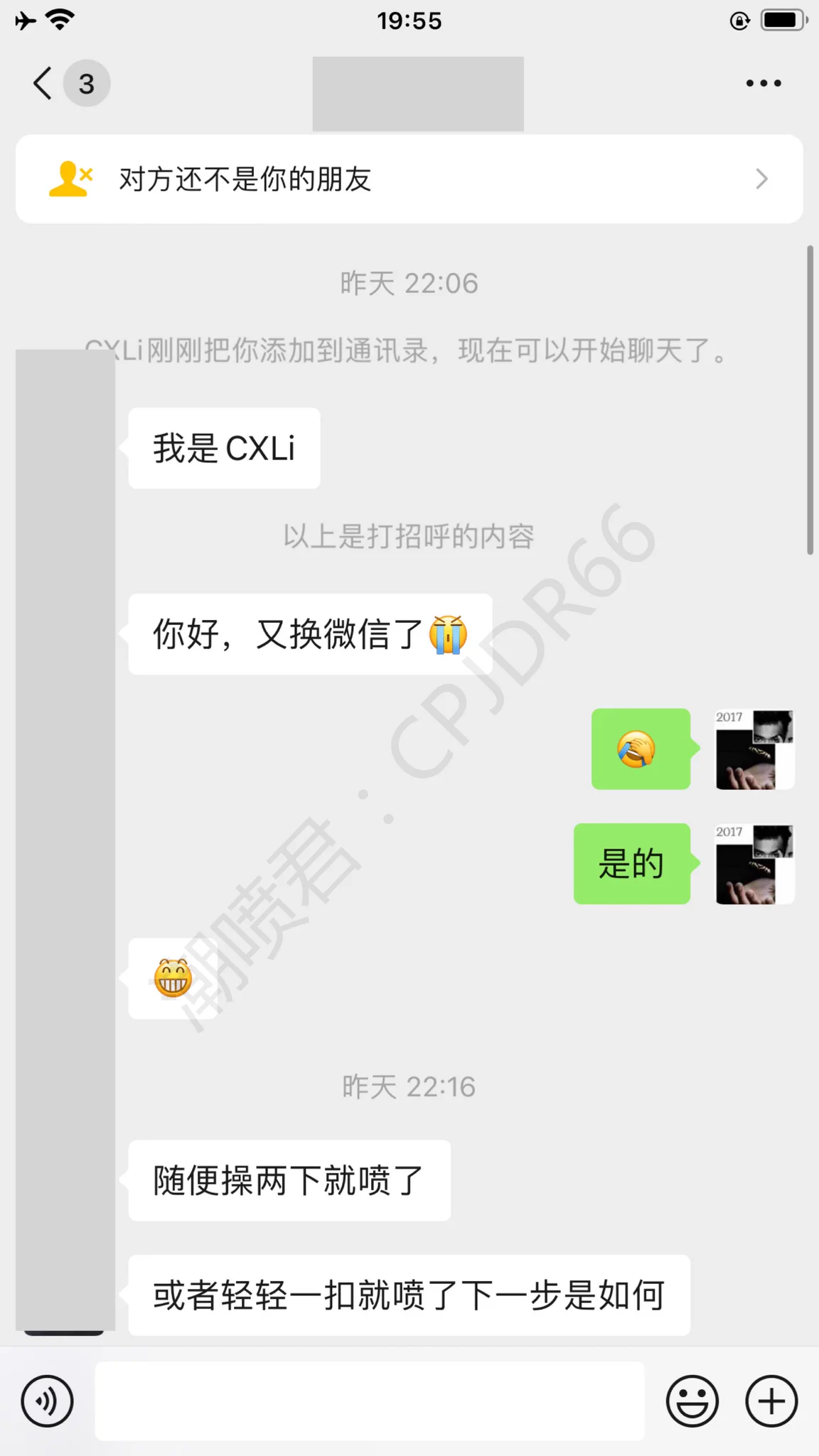
Task: Switch to voice message input
Action: 47,1401
